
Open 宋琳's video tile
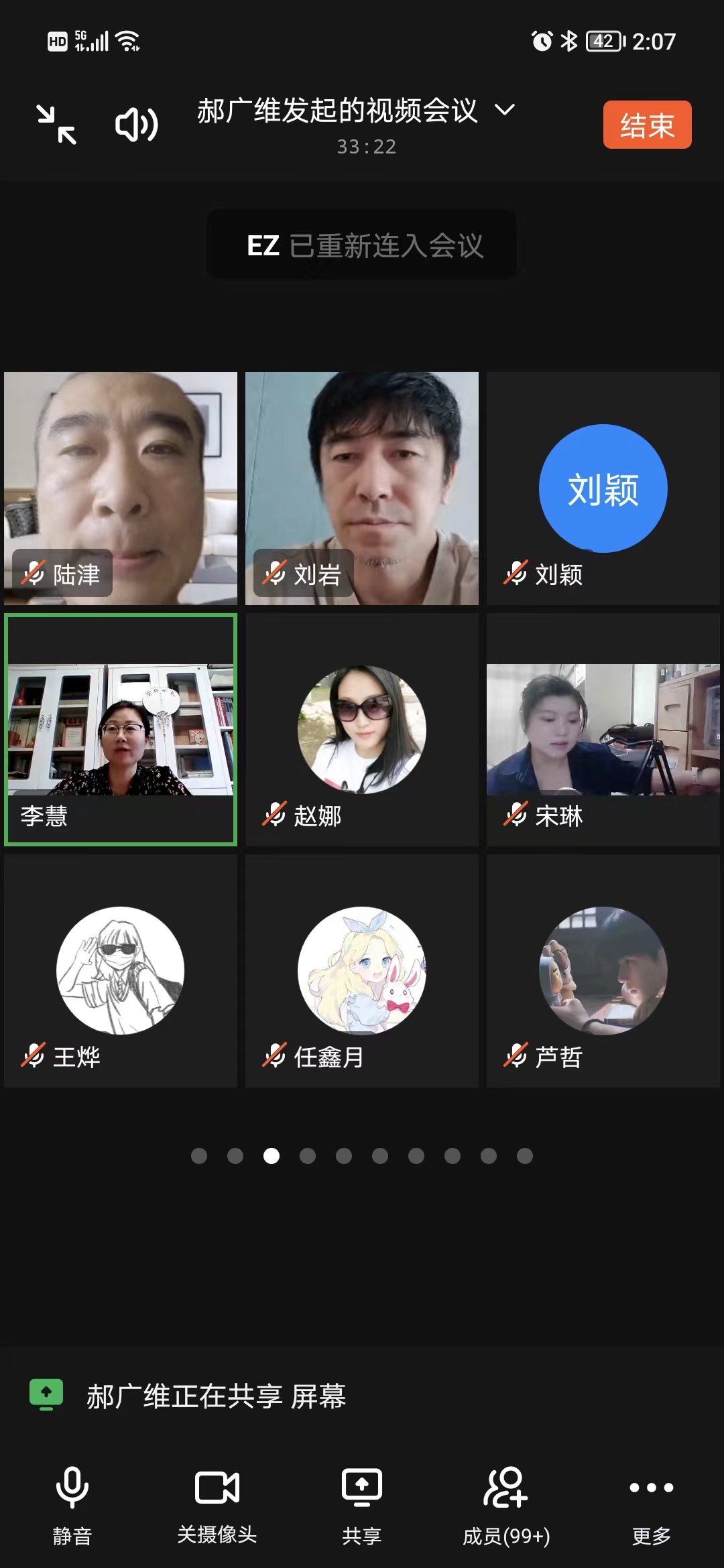[603, 729]
